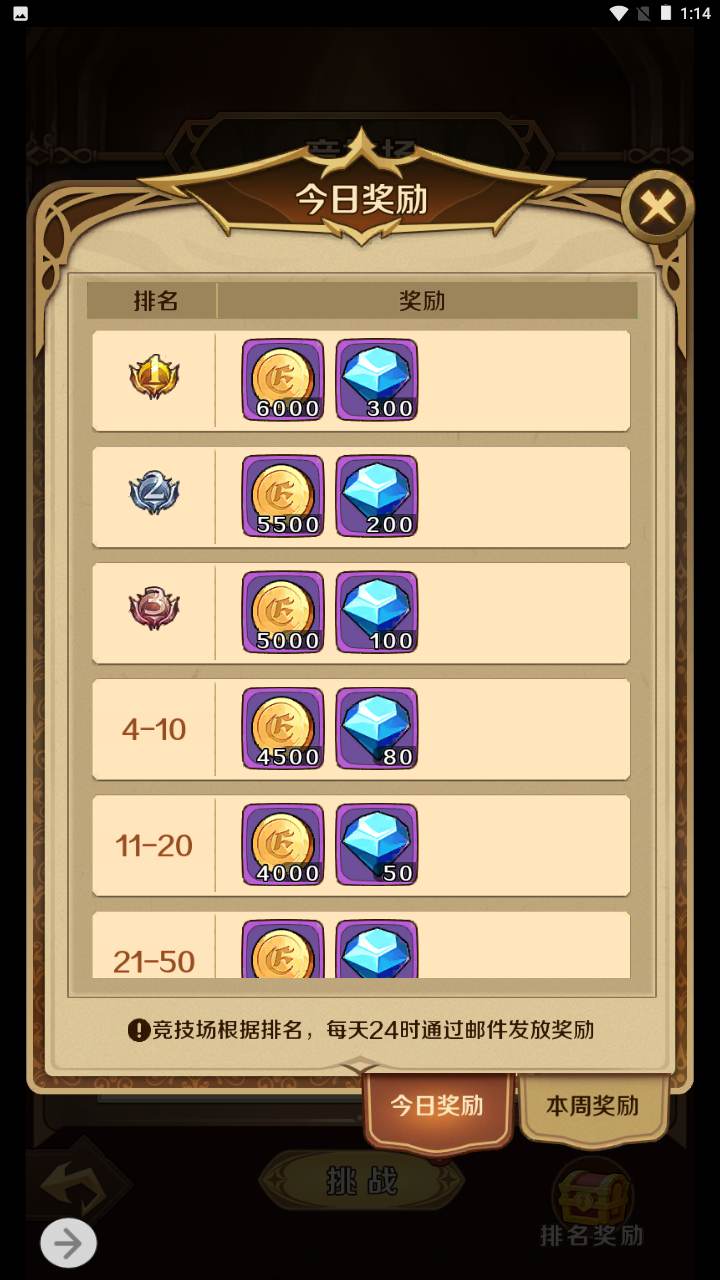Tap the 80 diamond reward for rank 4-10
The height and width of the screenshot is (1280, 720).
pyautogui.click(x=377, y=728)
